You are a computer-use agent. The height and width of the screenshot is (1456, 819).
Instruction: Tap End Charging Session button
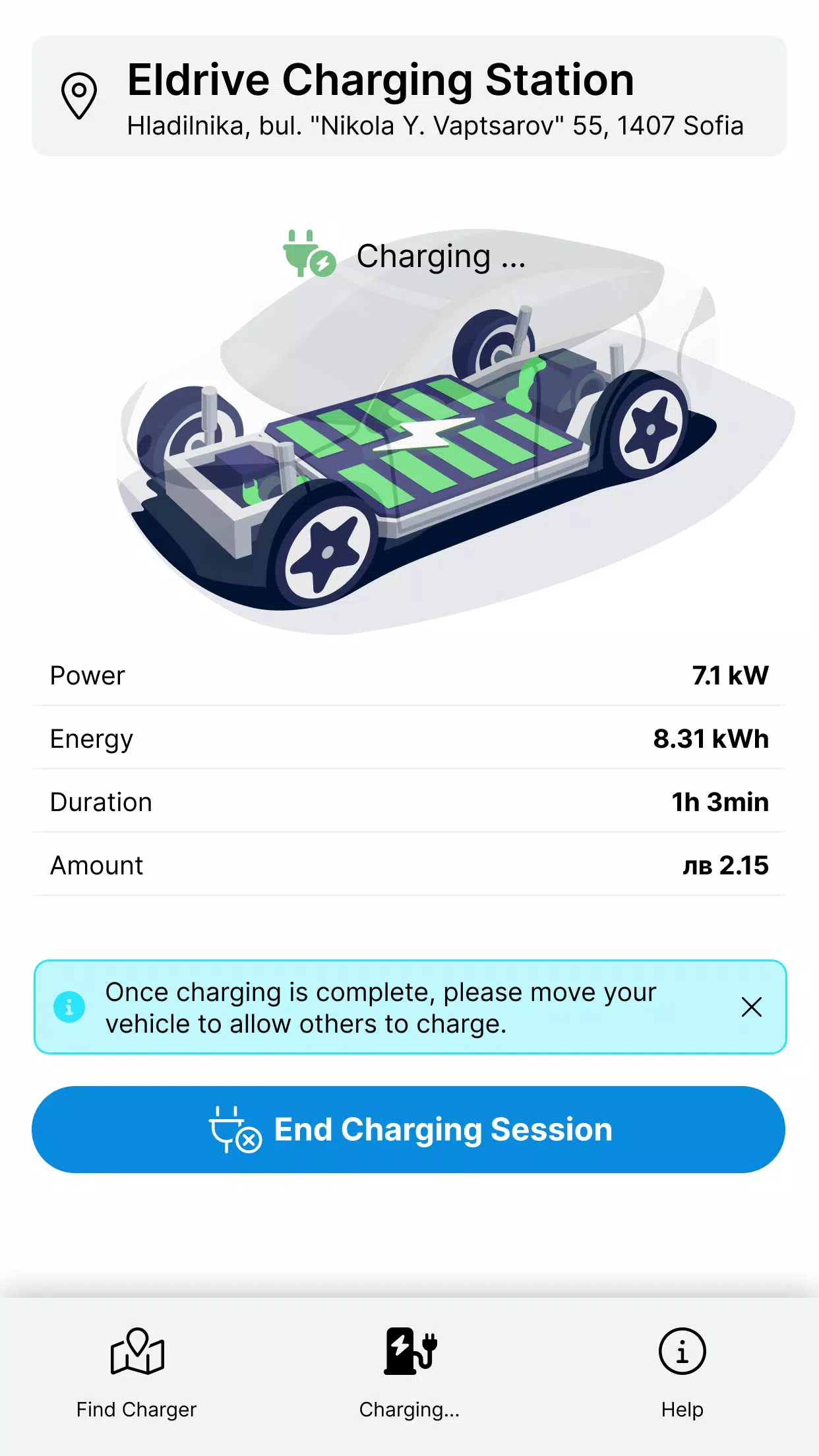coord(409,1129)
